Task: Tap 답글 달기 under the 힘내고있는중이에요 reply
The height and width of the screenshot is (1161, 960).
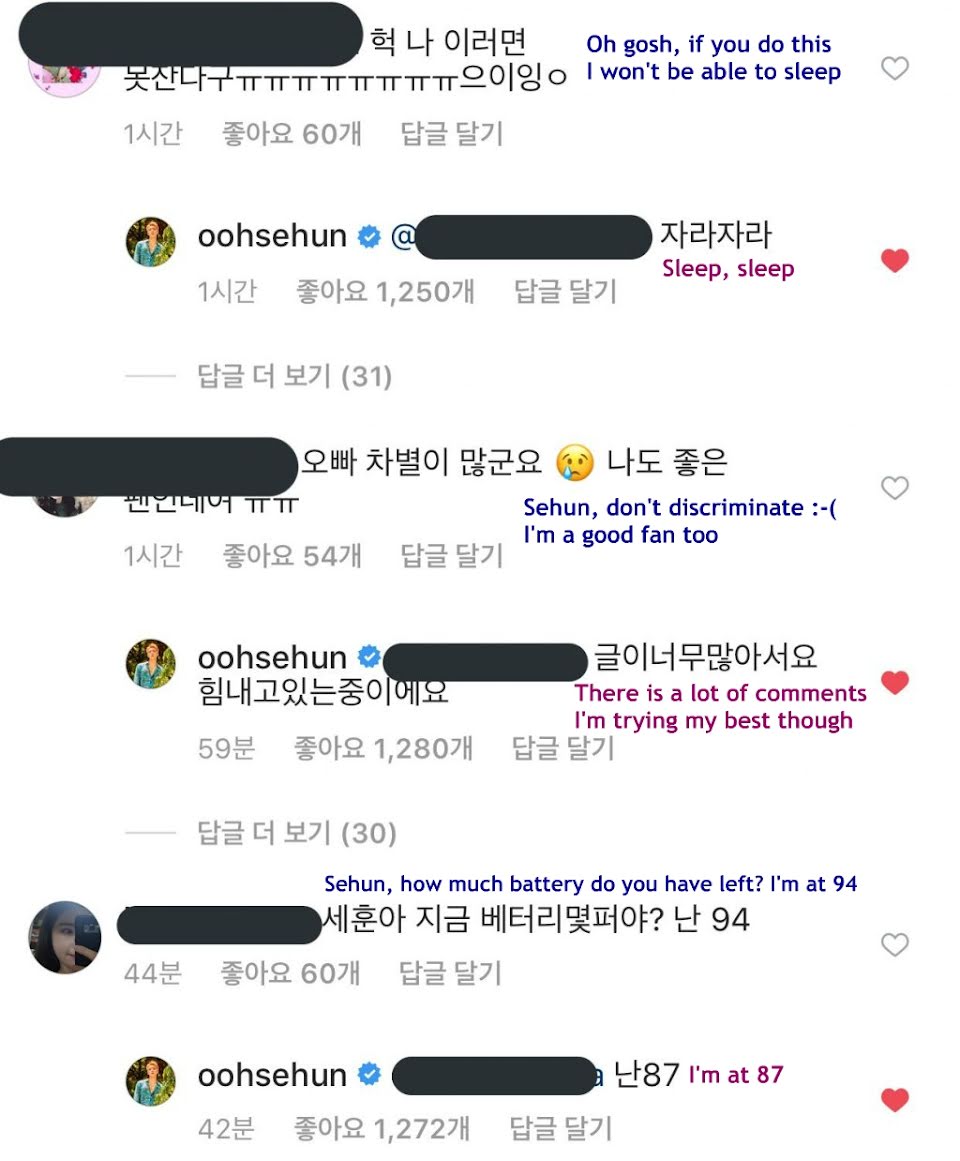Action: pos(563,748)
